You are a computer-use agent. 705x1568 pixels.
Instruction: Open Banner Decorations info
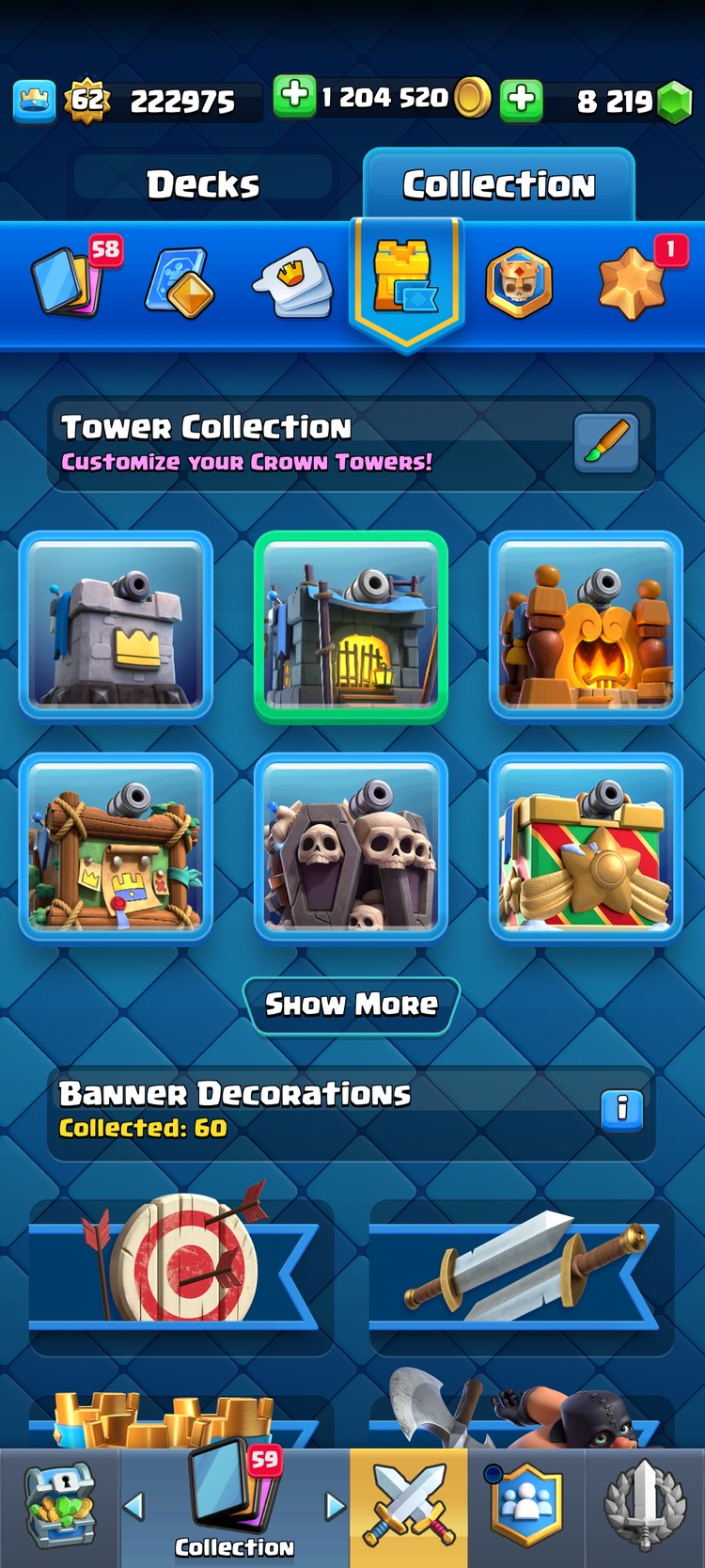(621, 1109)
